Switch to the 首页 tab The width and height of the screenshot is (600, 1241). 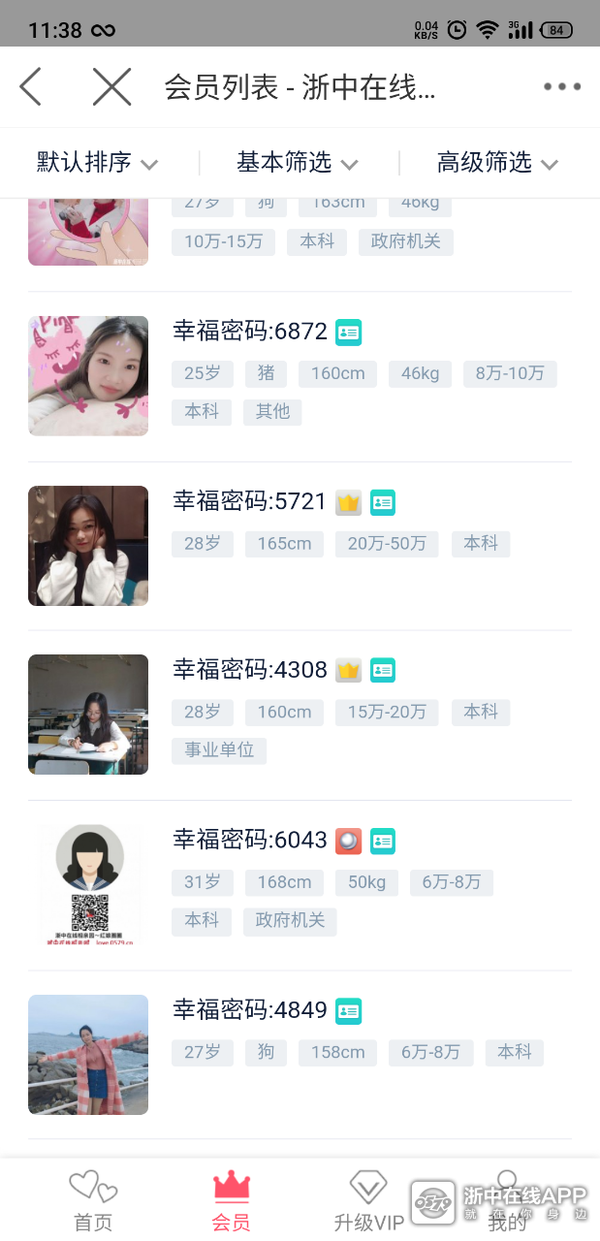93,1200
